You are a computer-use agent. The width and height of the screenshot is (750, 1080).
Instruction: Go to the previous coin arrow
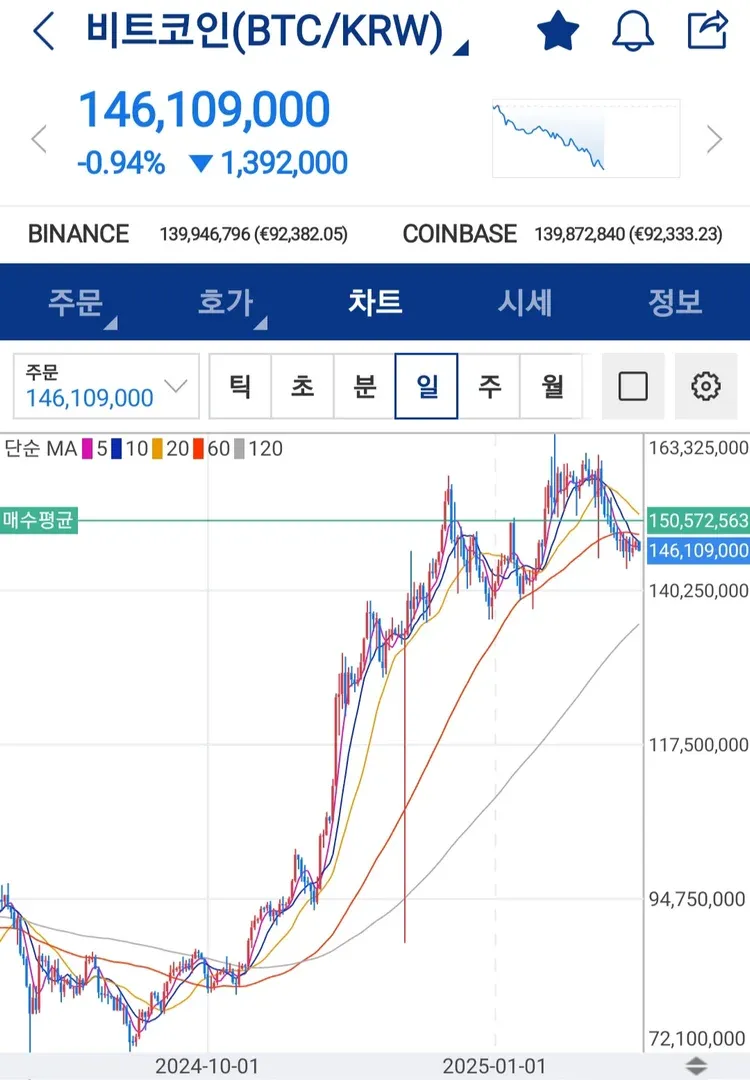click(x=38, y=139)
